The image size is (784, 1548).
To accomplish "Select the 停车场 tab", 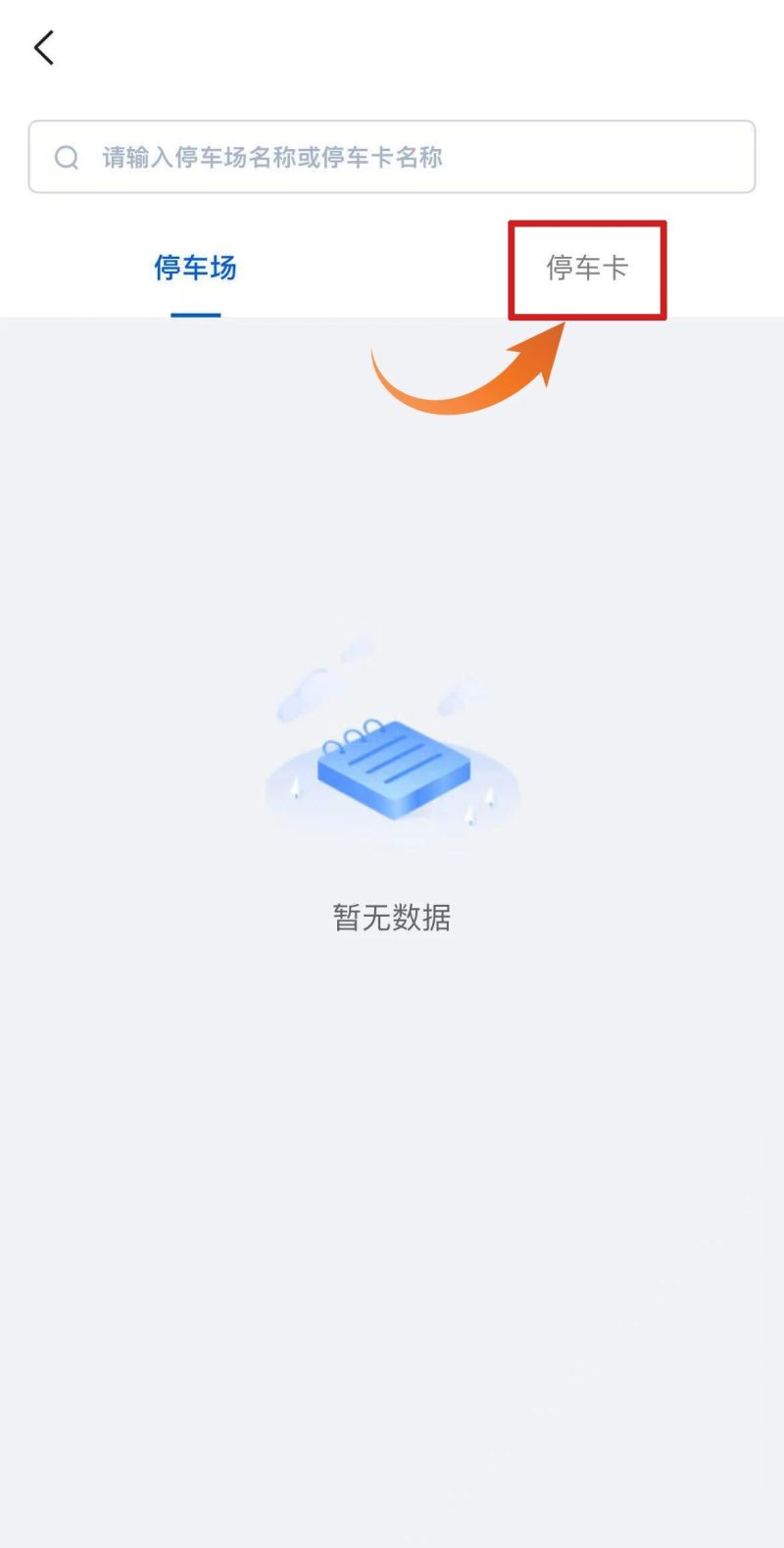I will [195, 268].
